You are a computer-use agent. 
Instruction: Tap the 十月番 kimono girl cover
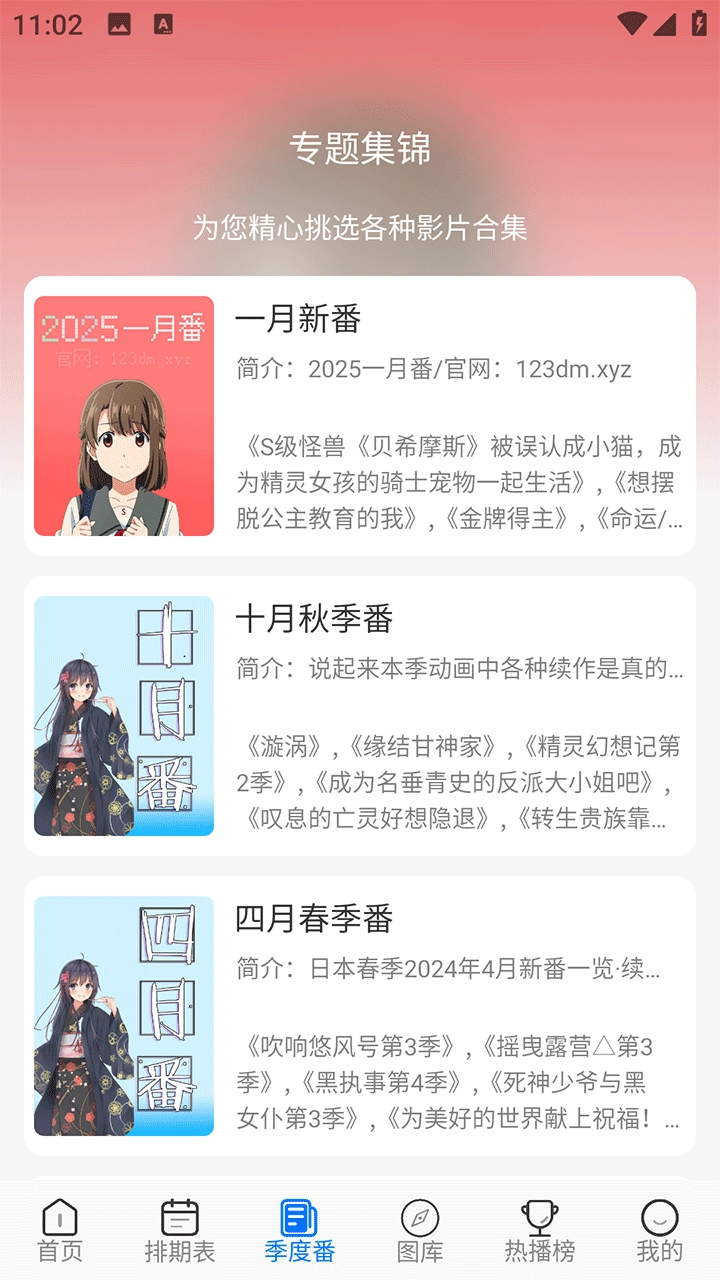coord(124,715)
